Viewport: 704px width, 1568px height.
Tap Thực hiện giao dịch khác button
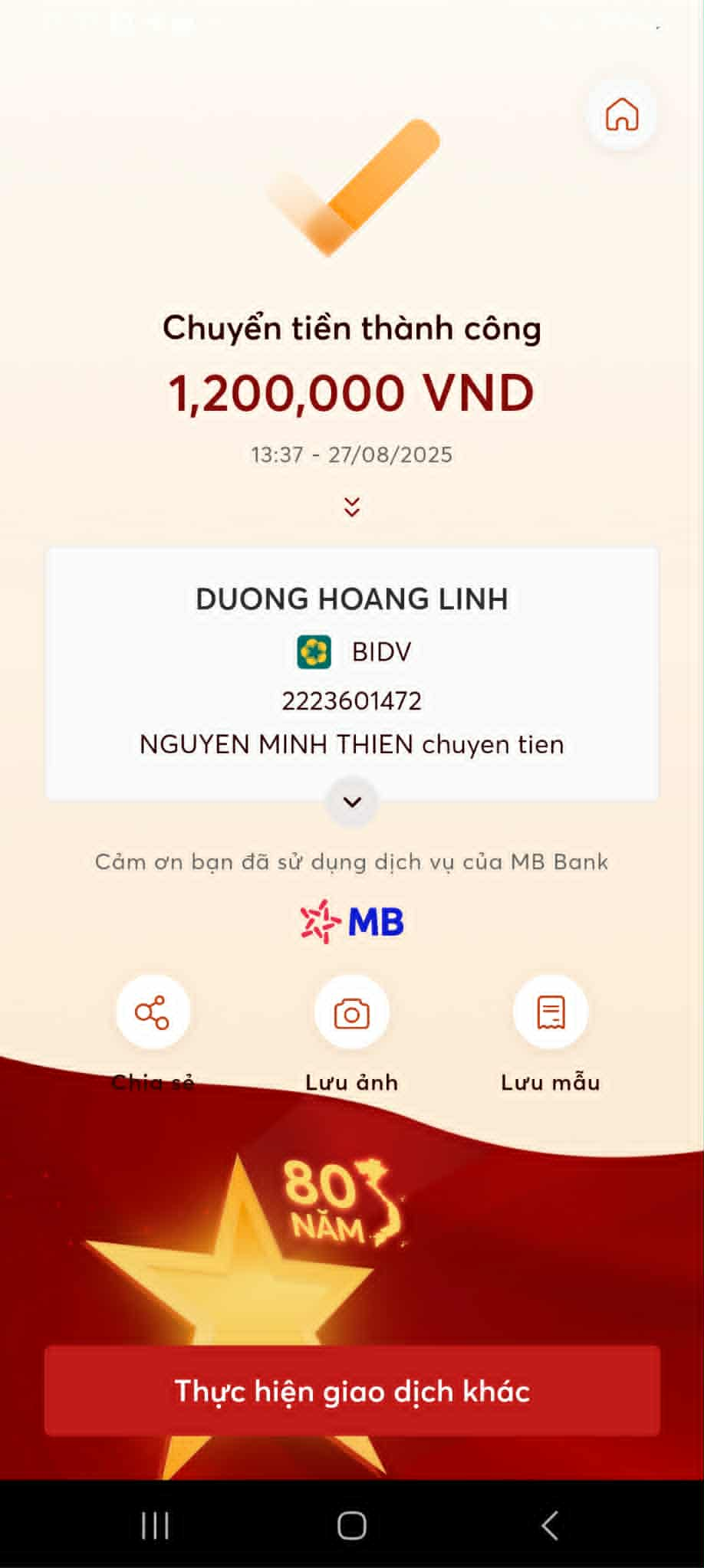352,1390
